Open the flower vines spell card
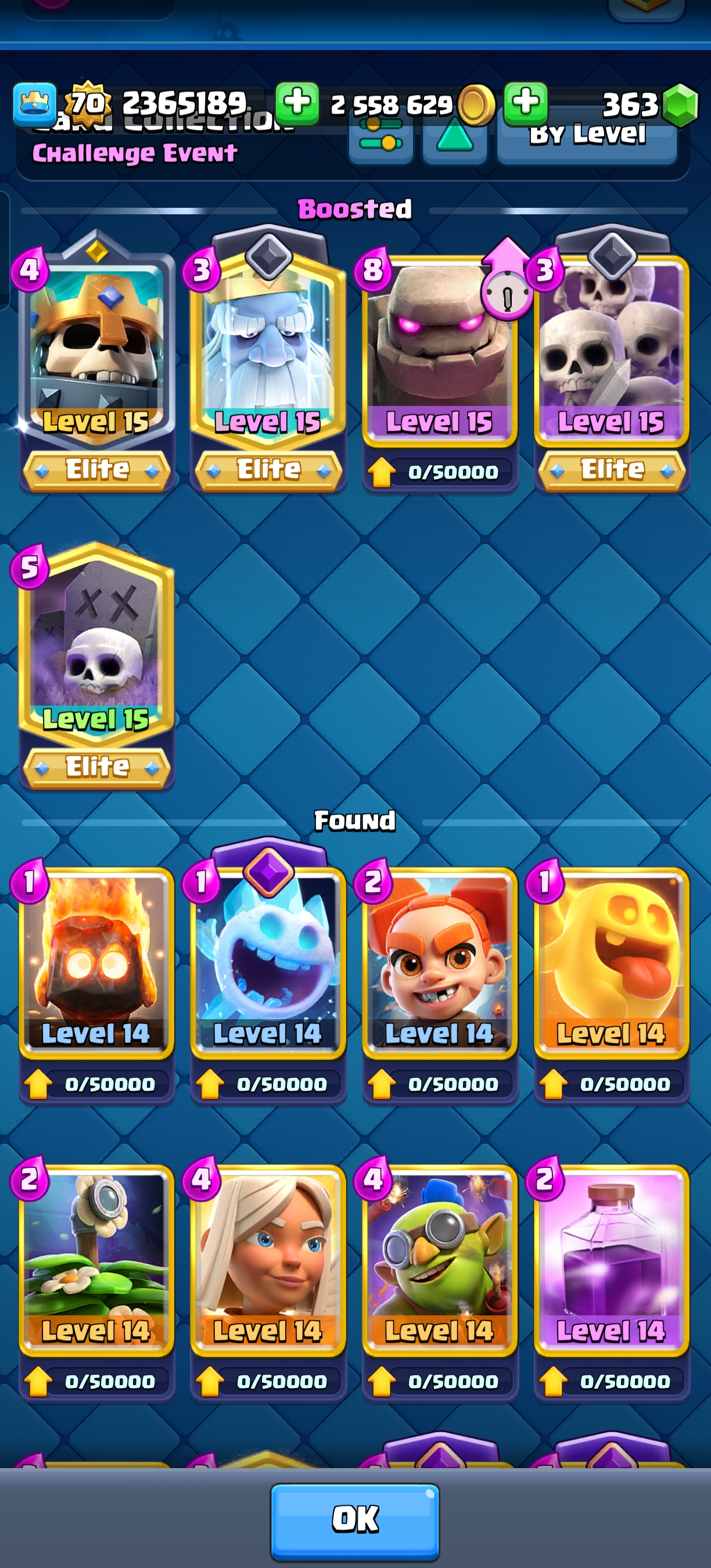Viewport: 711px width, 1568px height. (x=96, y=1260)
